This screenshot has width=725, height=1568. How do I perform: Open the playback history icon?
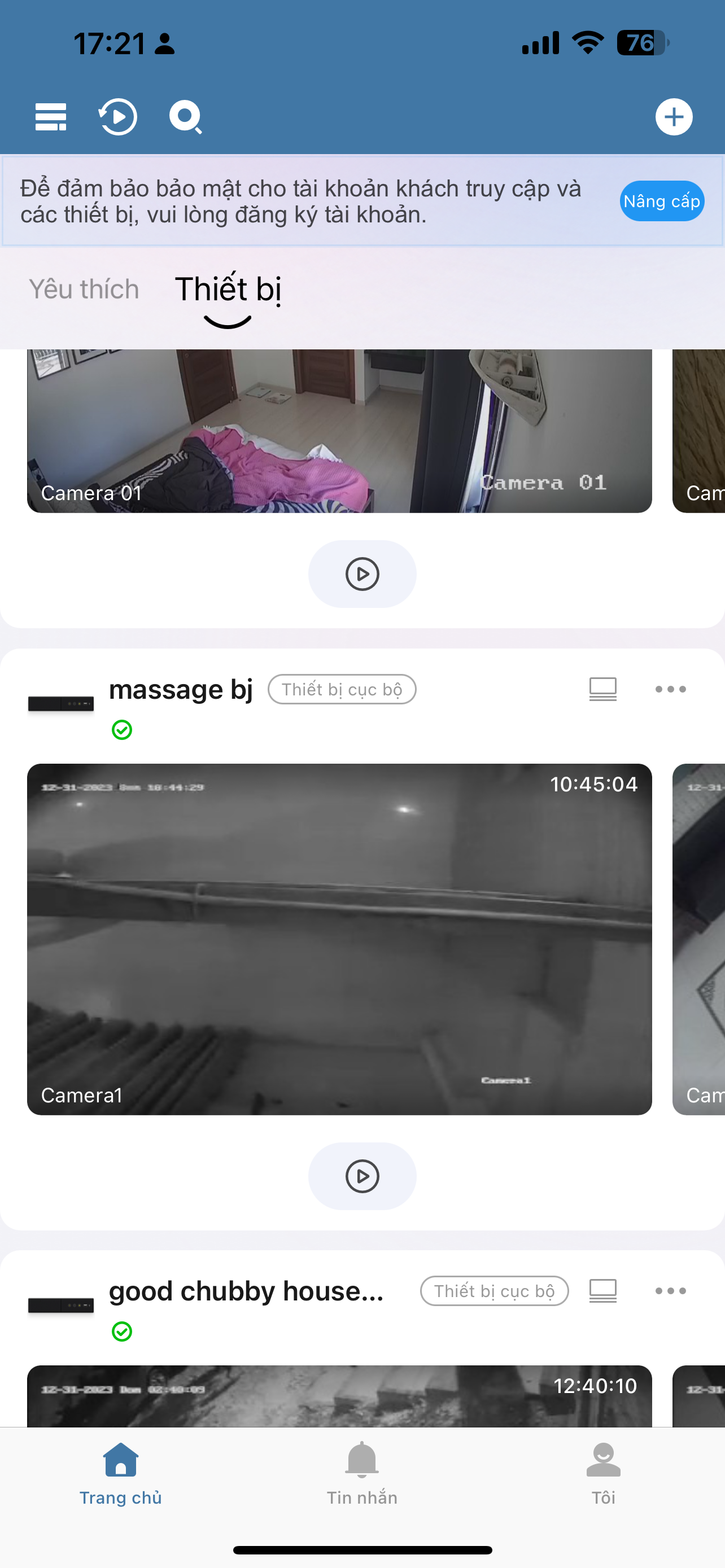point(117,117)
